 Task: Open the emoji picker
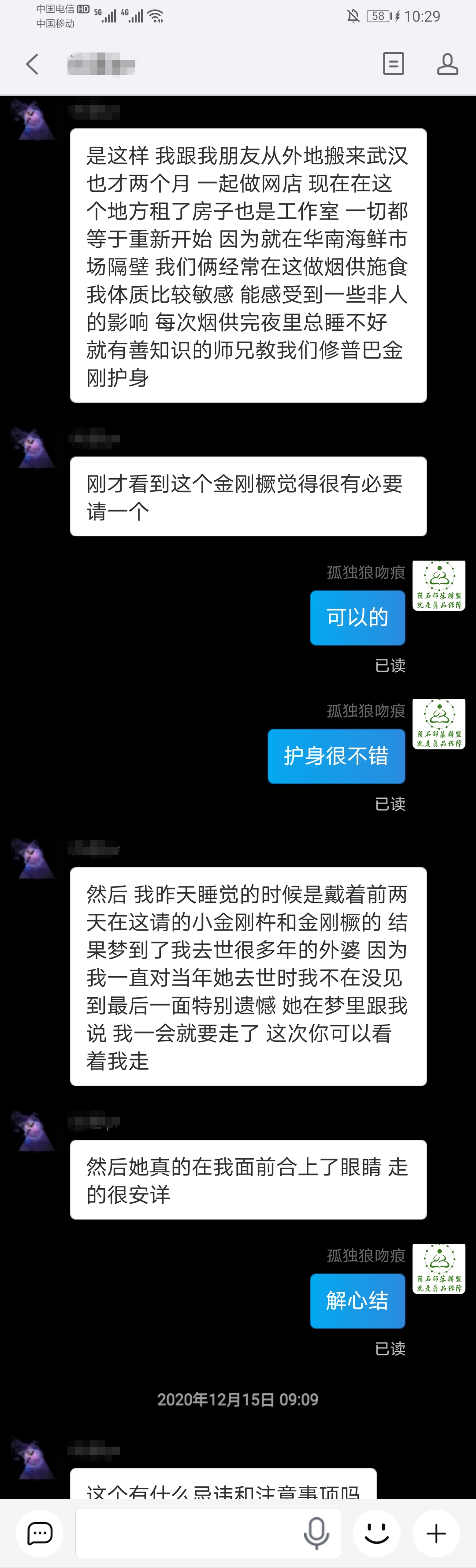click(x=376, y=1533)
